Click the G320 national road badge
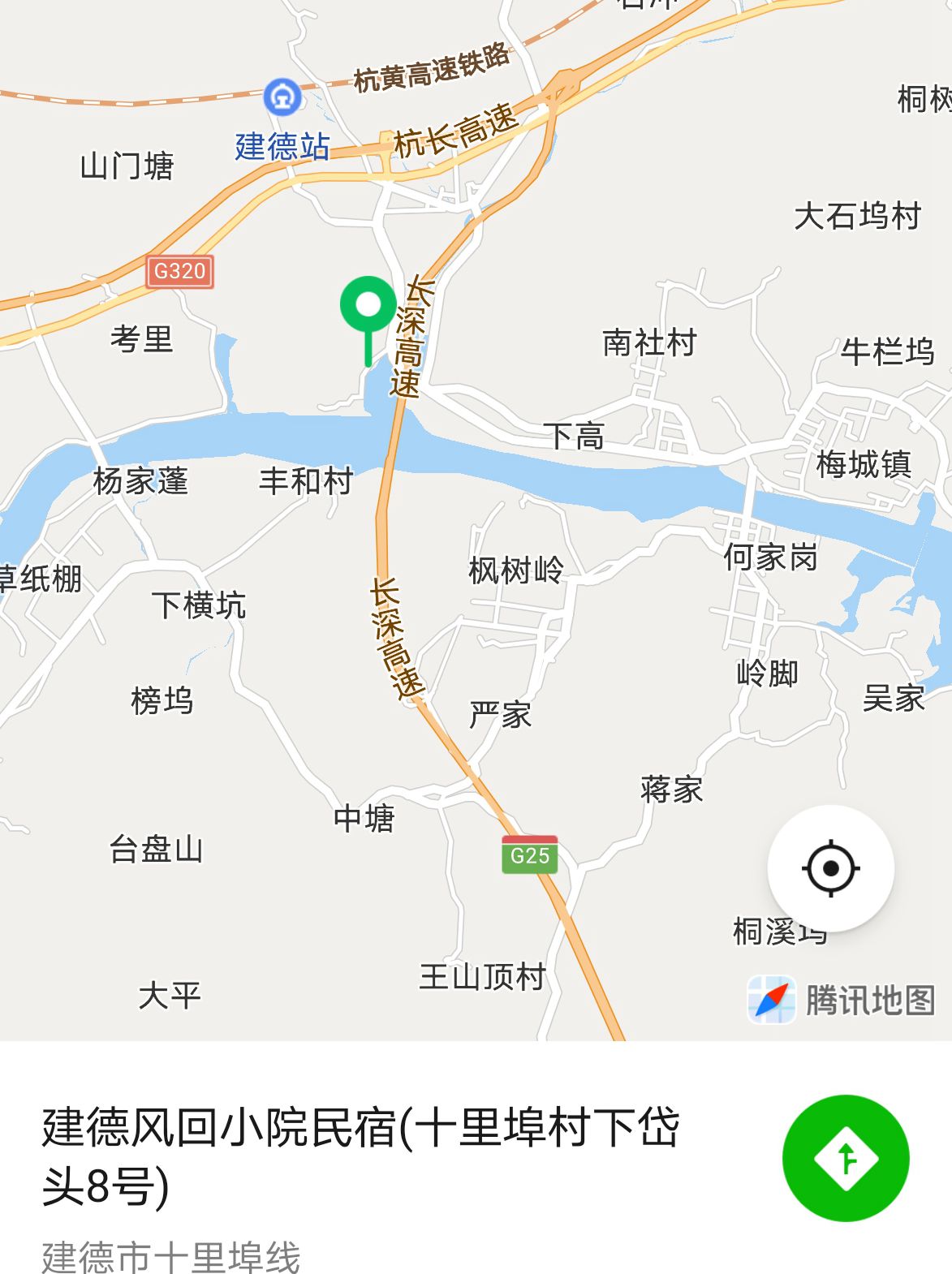 [x=183, y=271]
